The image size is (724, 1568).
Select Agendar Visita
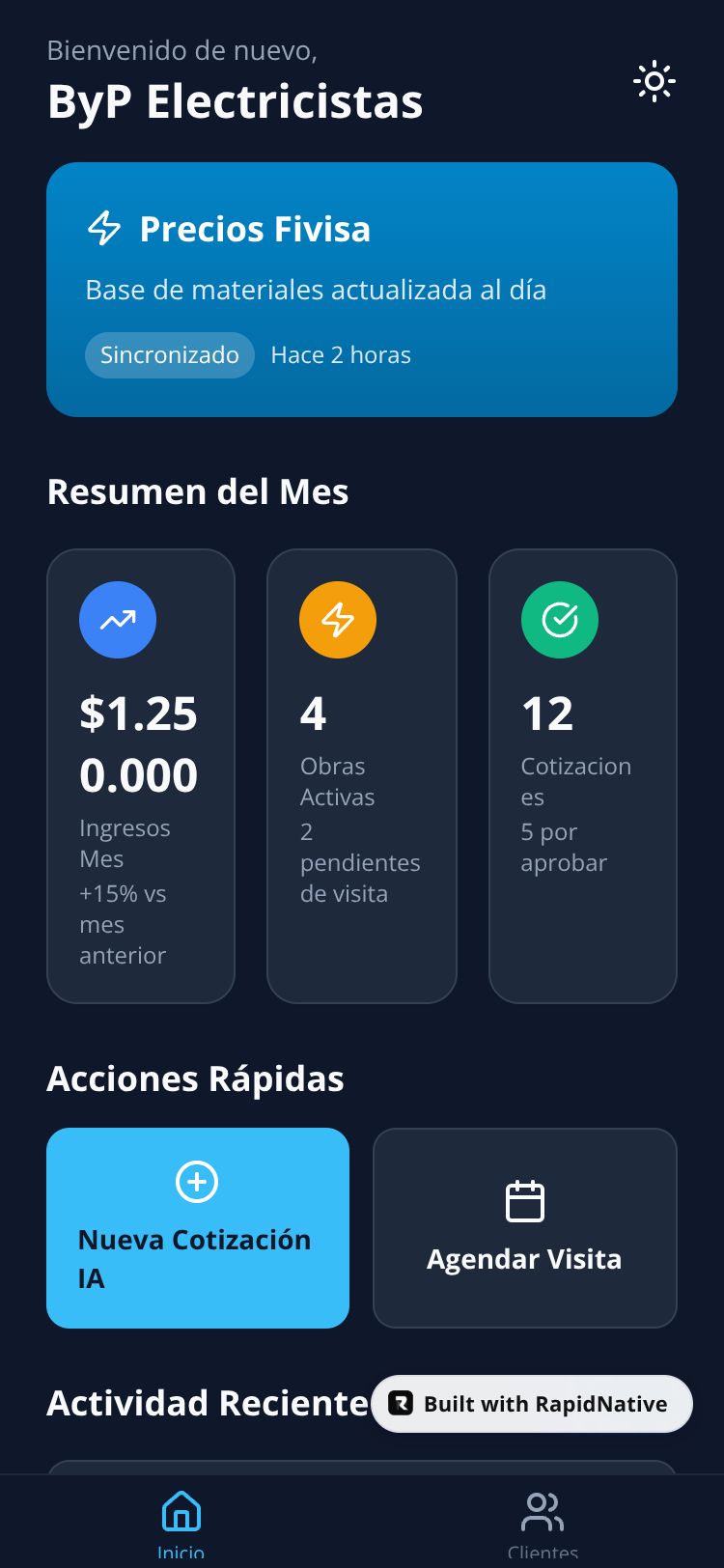(x=525, y=1228)
